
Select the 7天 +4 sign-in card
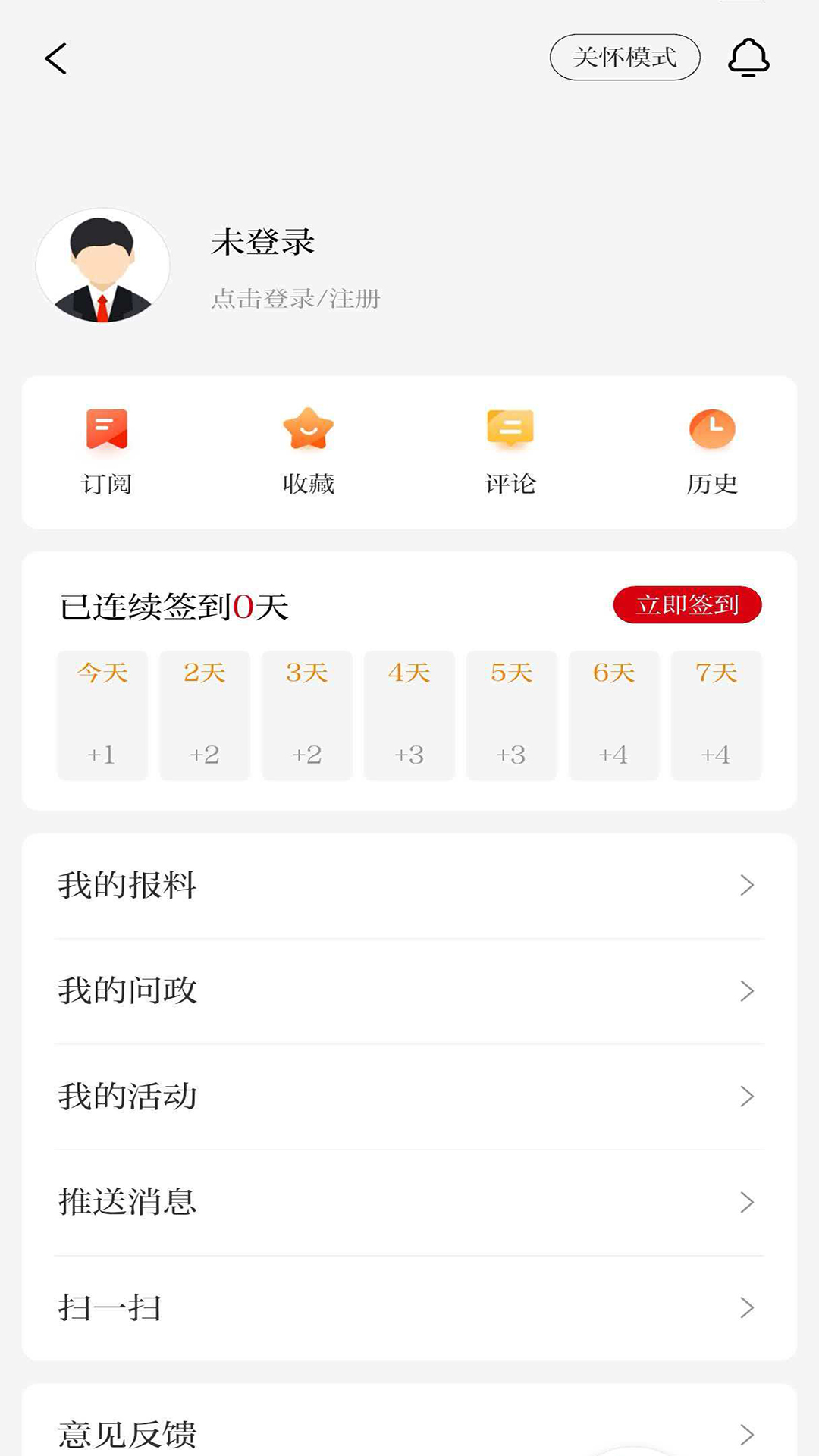(717, 714)
